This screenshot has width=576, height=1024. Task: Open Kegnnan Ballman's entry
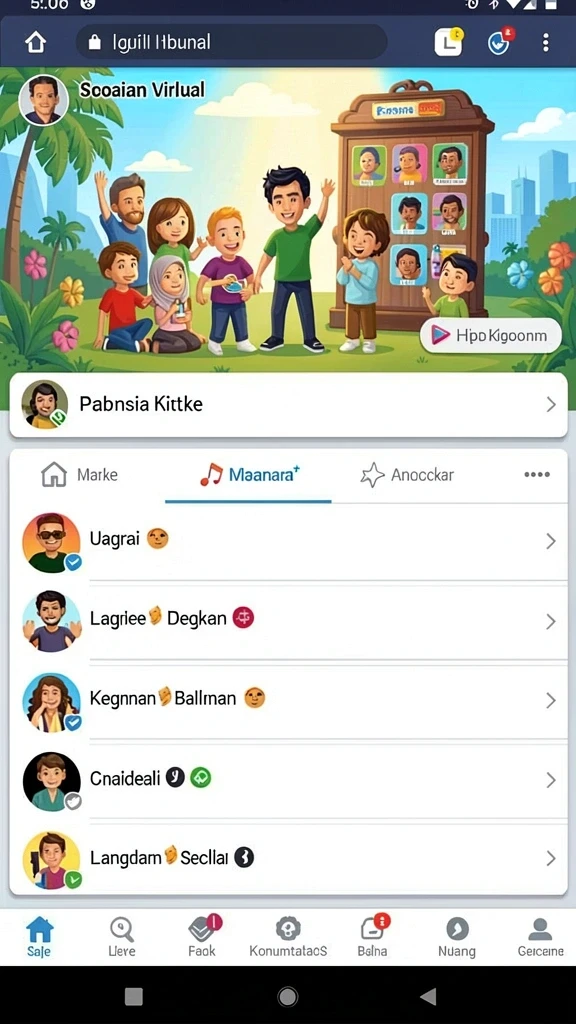click(288, 700)
